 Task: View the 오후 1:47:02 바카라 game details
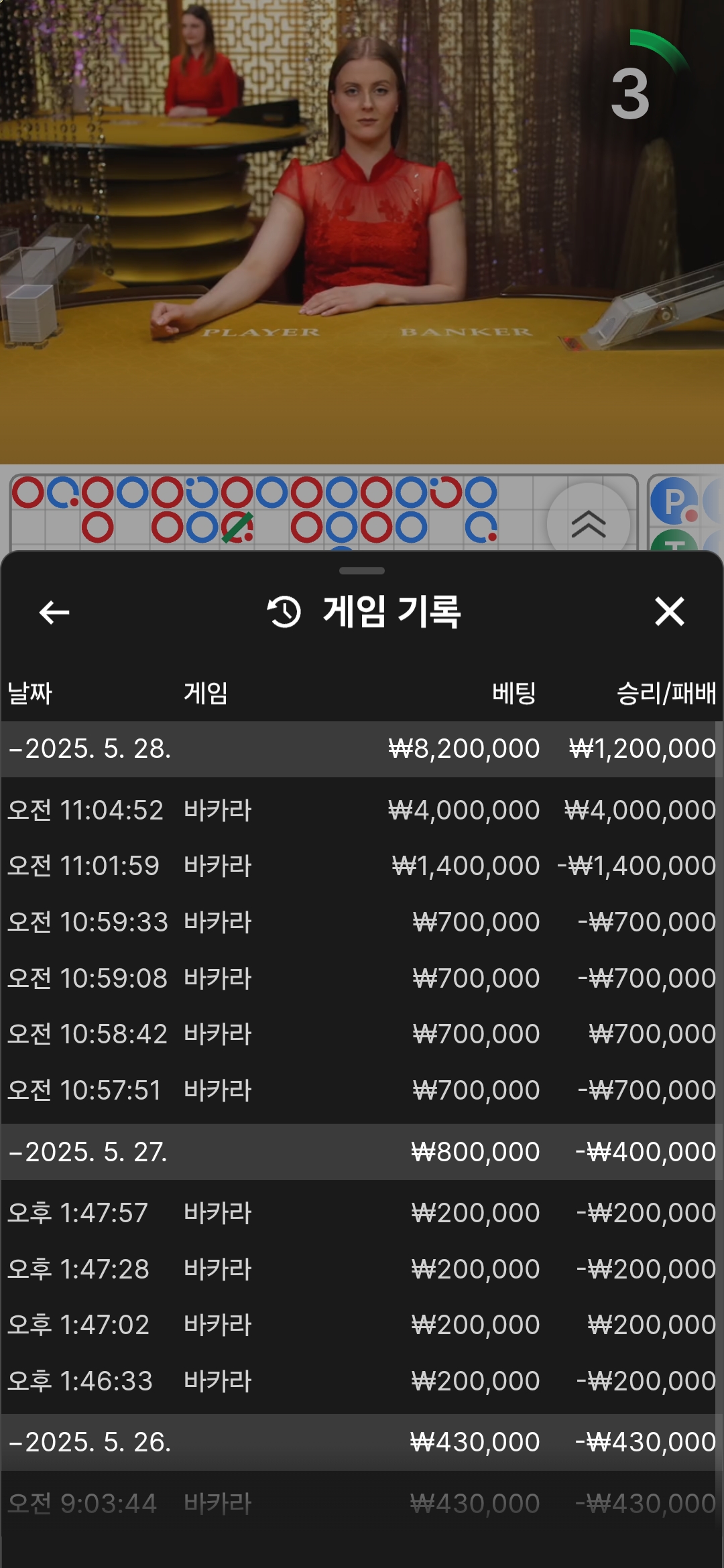362,1325
